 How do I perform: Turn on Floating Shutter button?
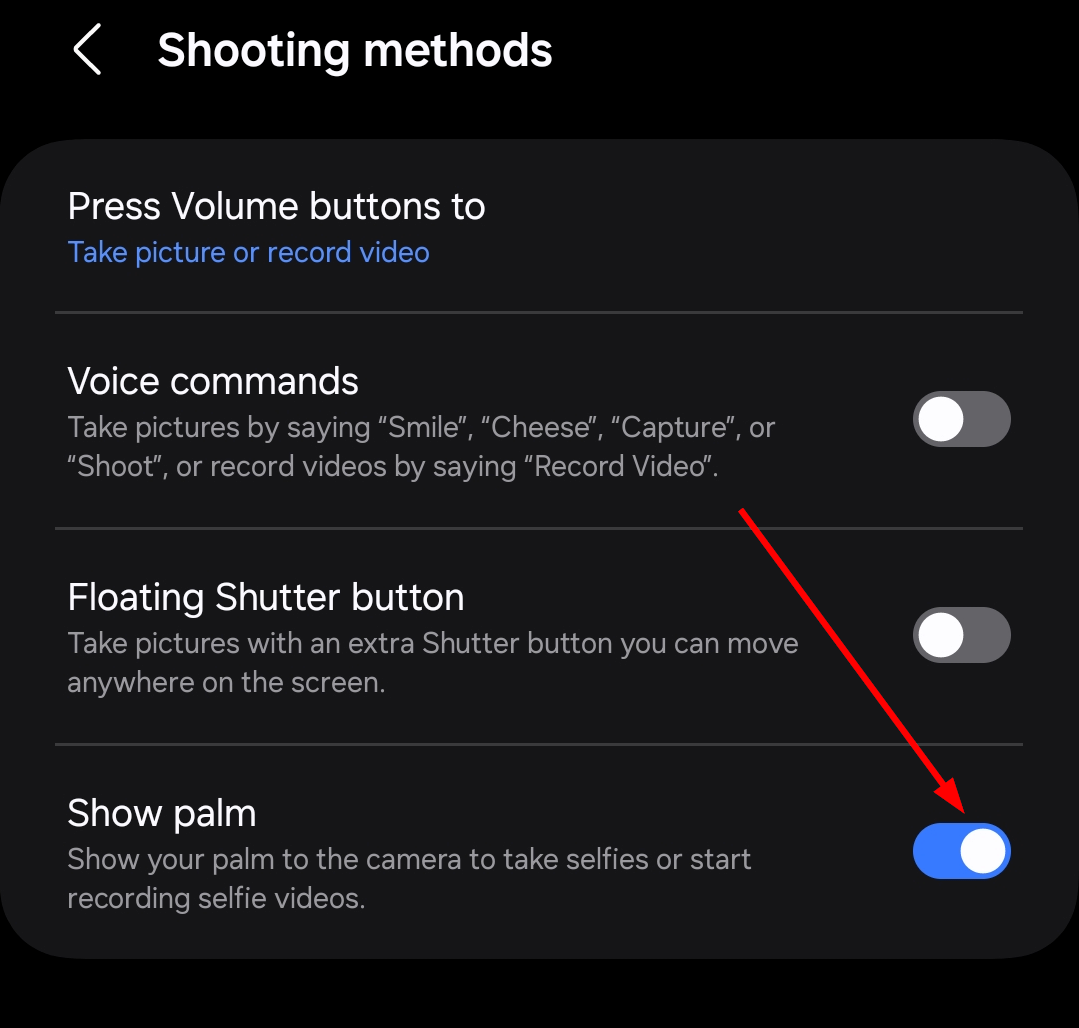961,635
